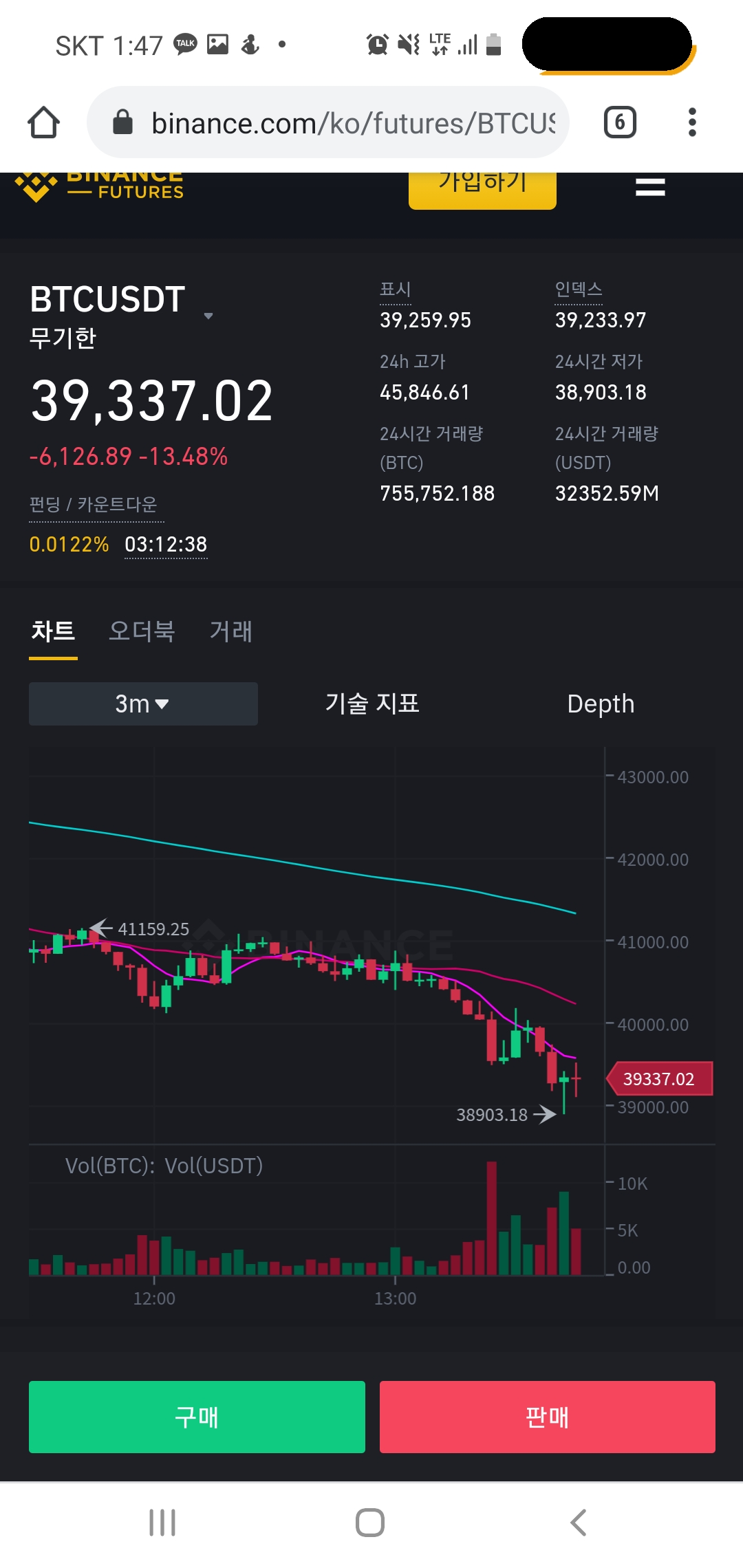Open recent apps from the navigation bar

coord(162,1523)
